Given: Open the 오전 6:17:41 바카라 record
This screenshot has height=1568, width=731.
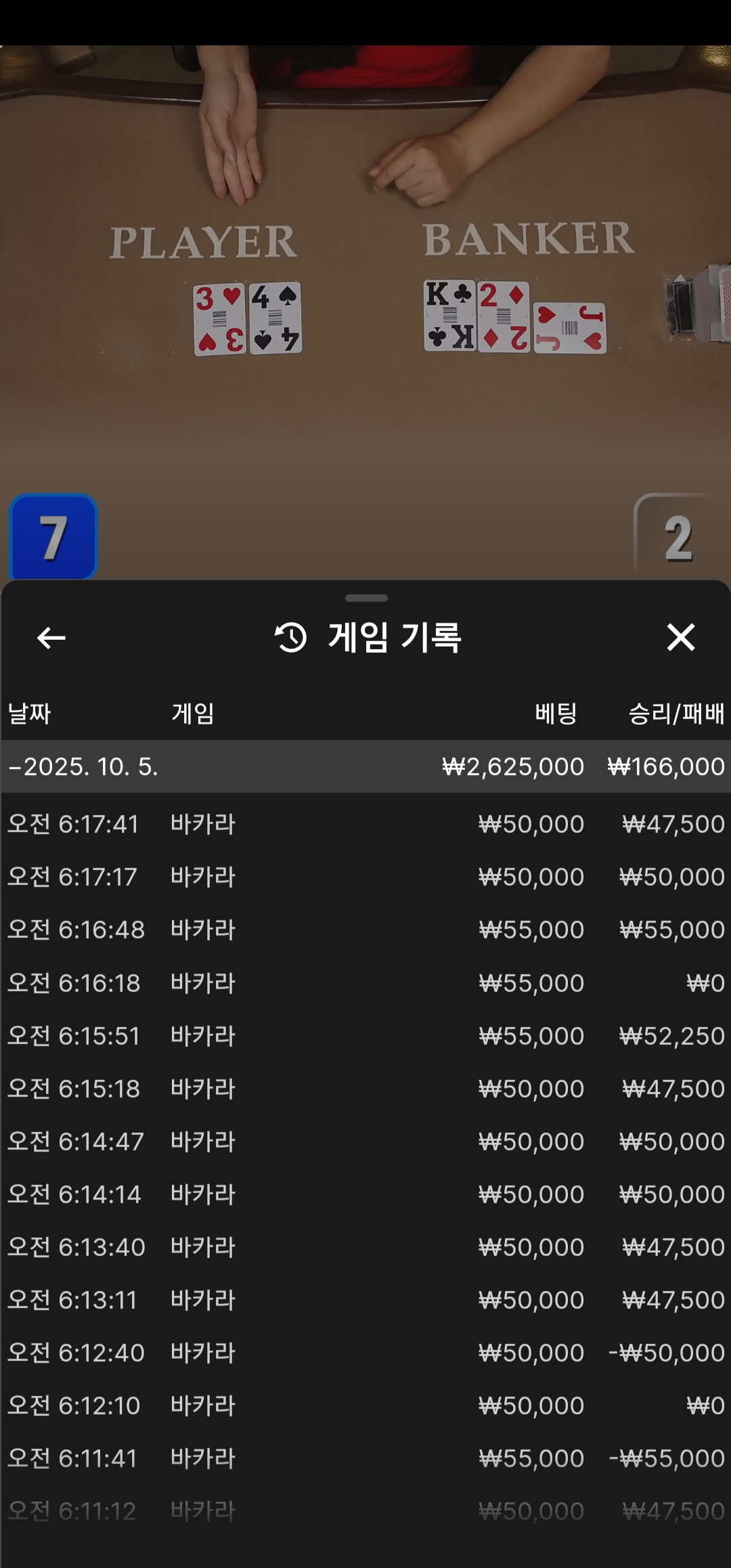Looking at the screenshot, I should click(x=365, y=824).
